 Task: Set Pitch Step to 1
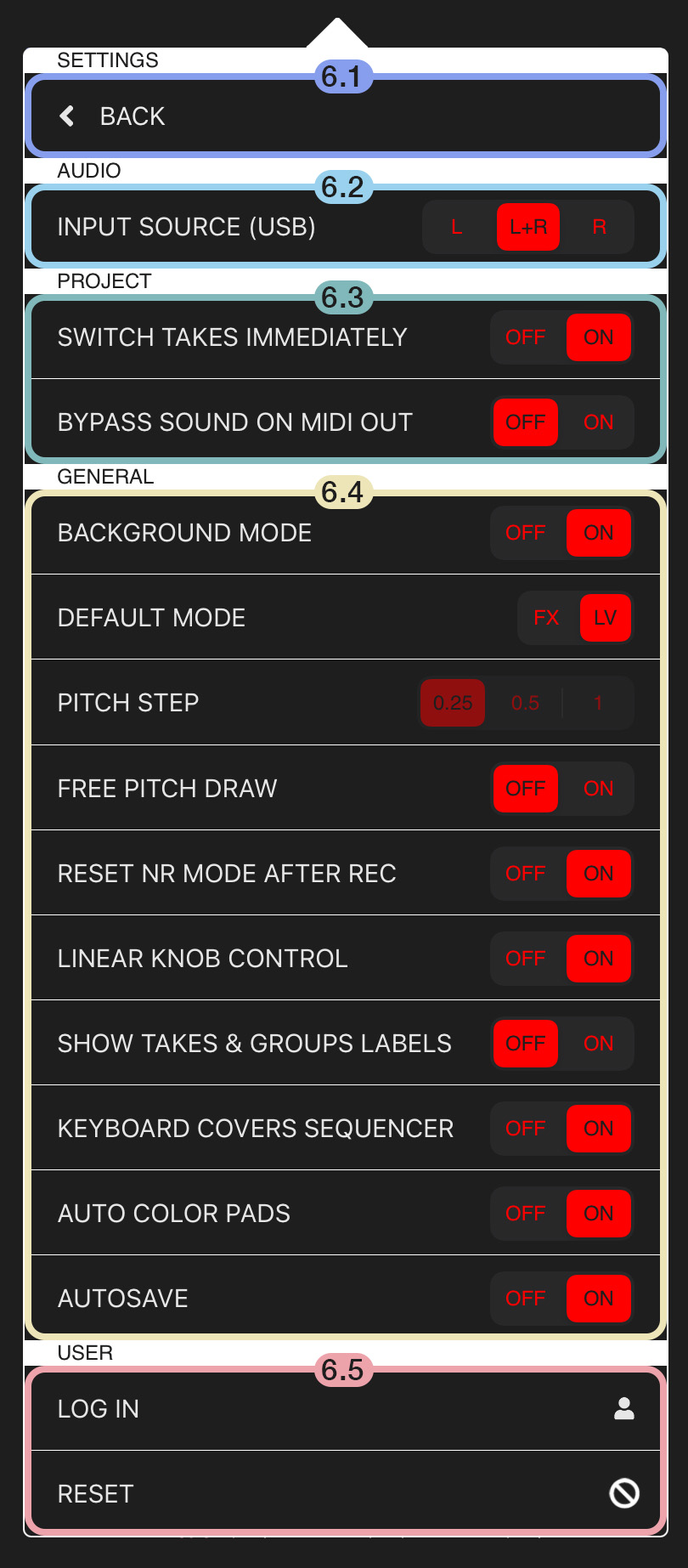(598, 703)
